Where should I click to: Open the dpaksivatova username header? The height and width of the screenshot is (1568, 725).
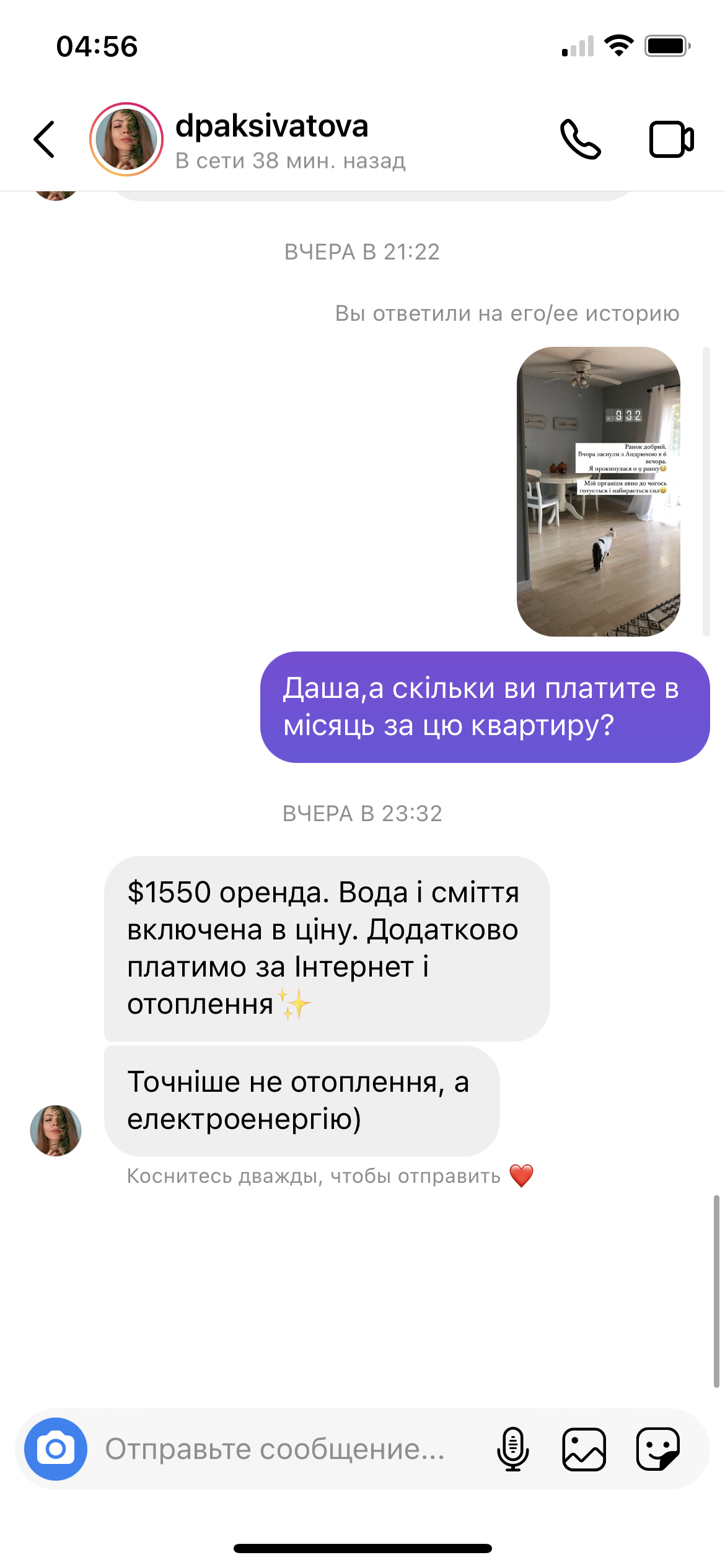[x=271, y=127]
